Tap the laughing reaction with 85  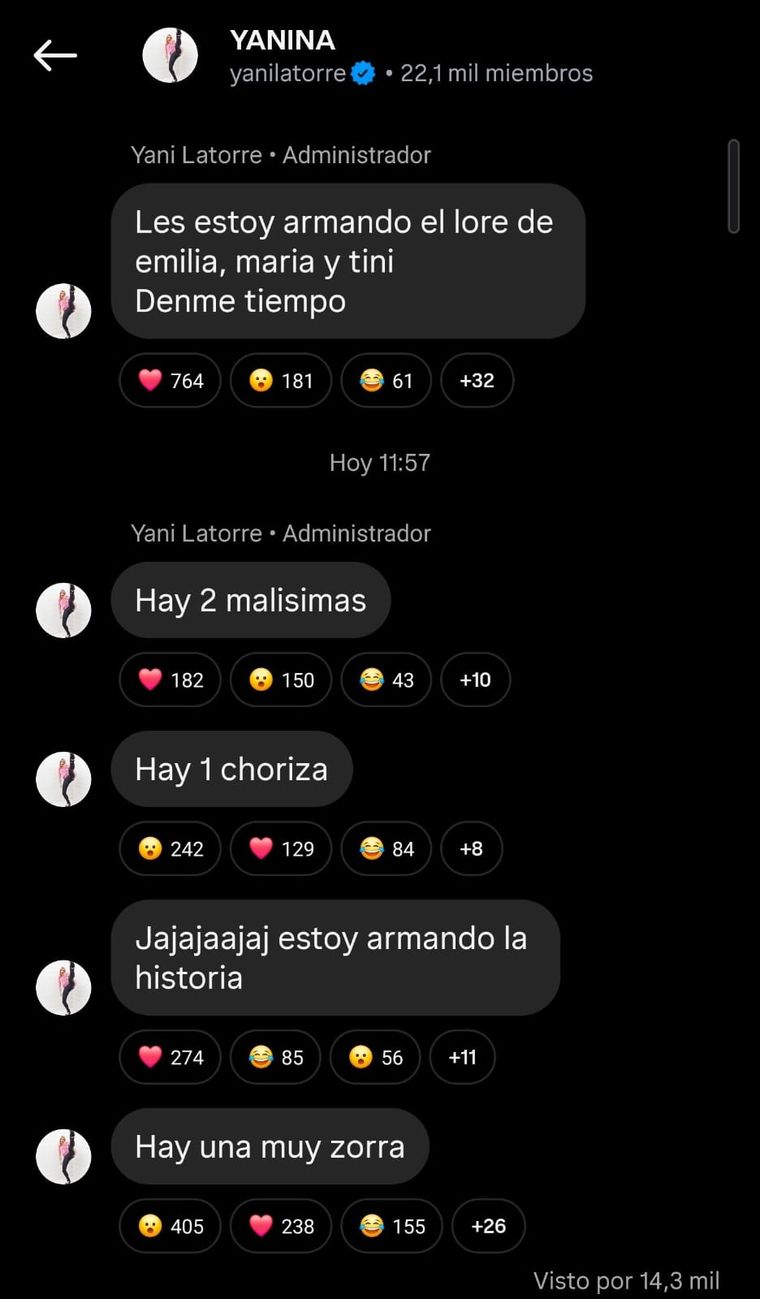point(275,1057)
